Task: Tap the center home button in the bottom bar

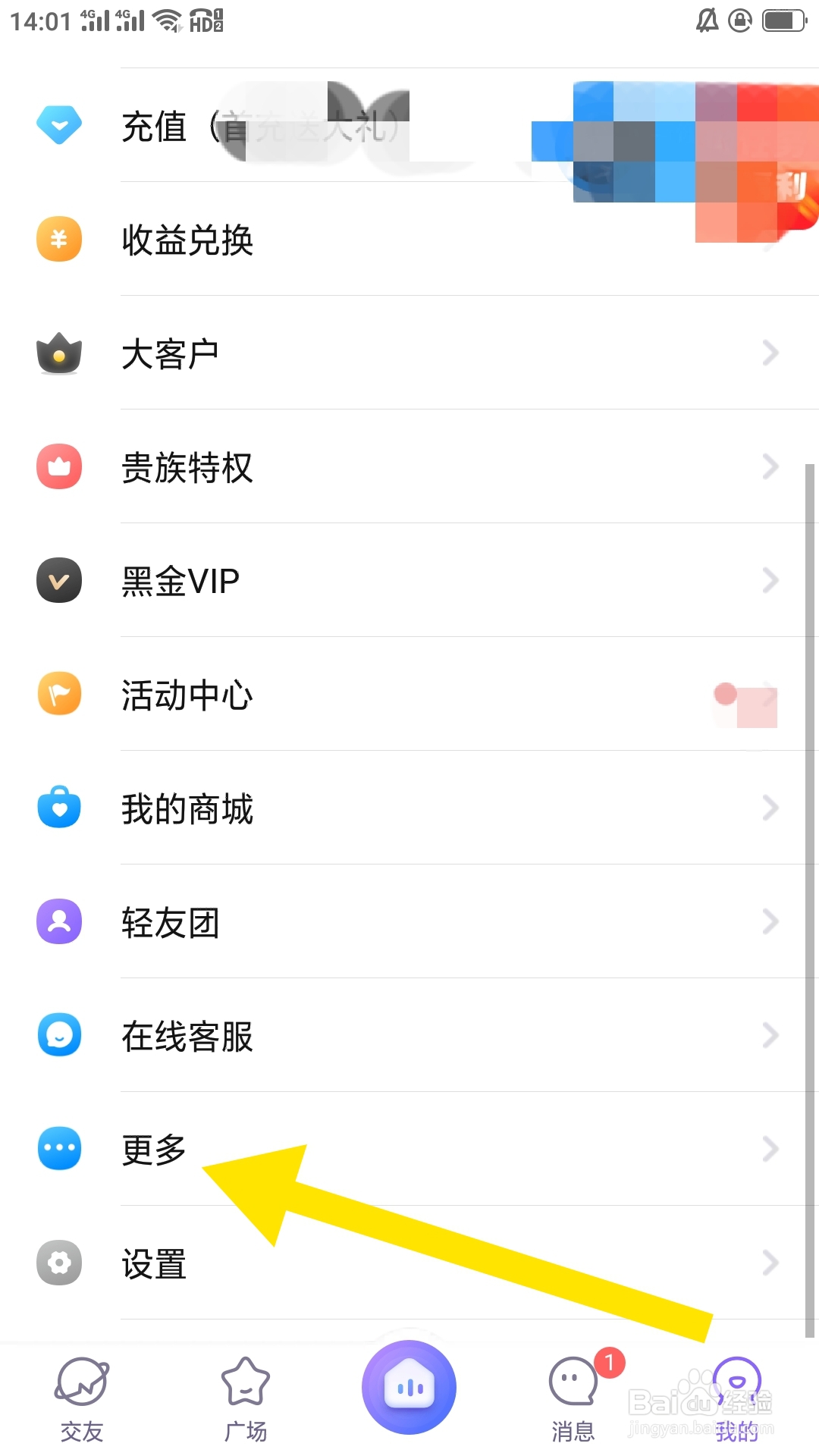Action: click(409, 1388)
